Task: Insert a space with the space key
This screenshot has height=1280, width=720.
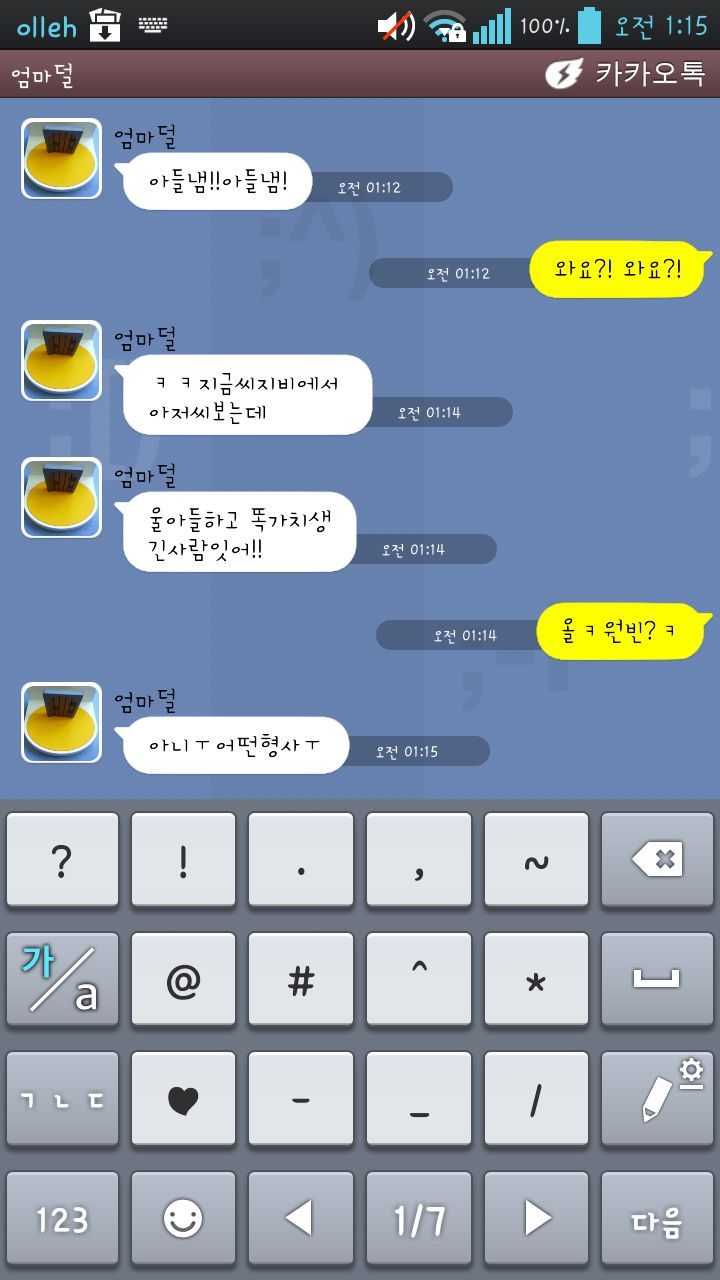Action: [x=657, y=980]
